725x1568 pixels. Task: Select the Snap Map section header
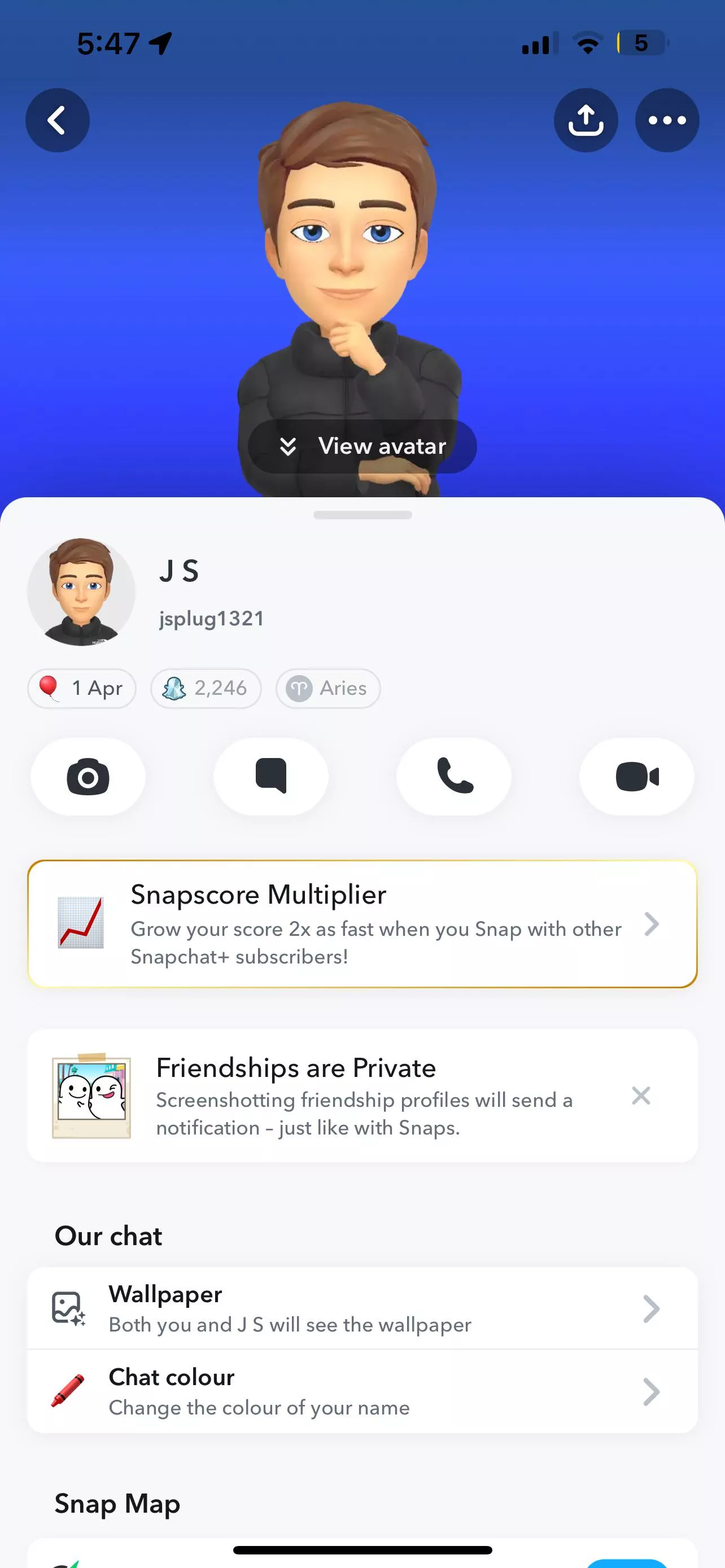tap(116, 1504)
